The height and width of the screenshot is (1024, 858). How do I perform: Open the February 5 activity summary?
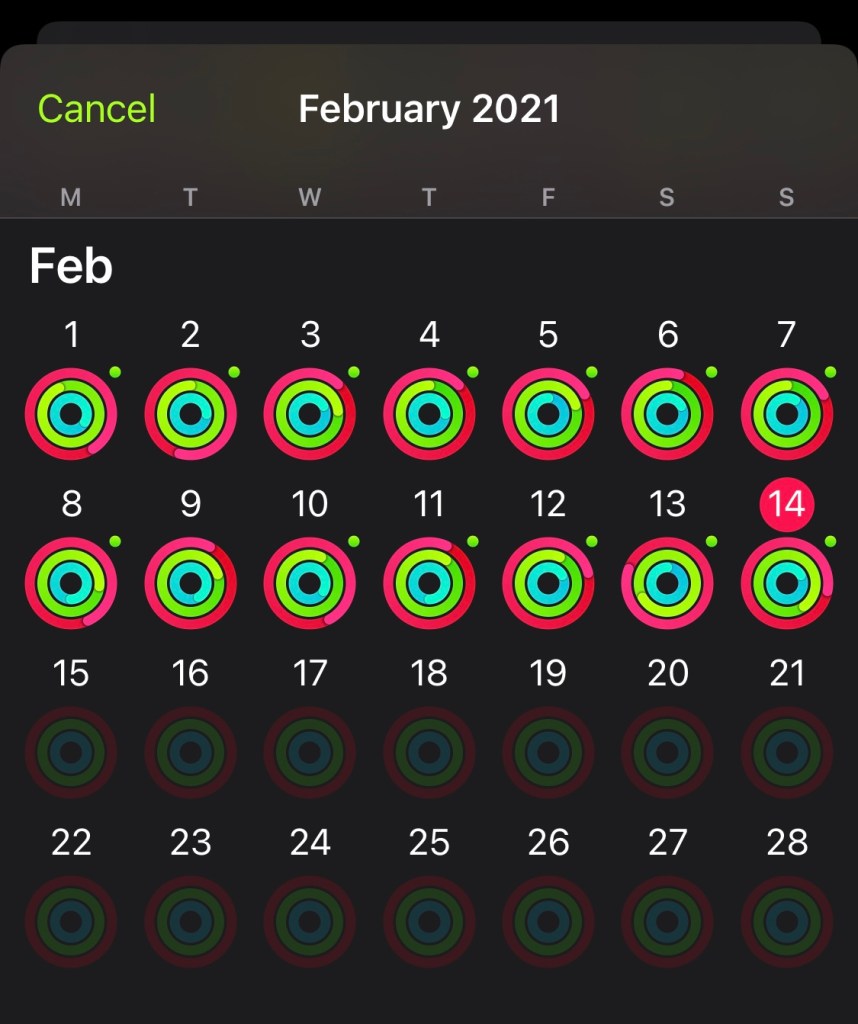point(548,413)
